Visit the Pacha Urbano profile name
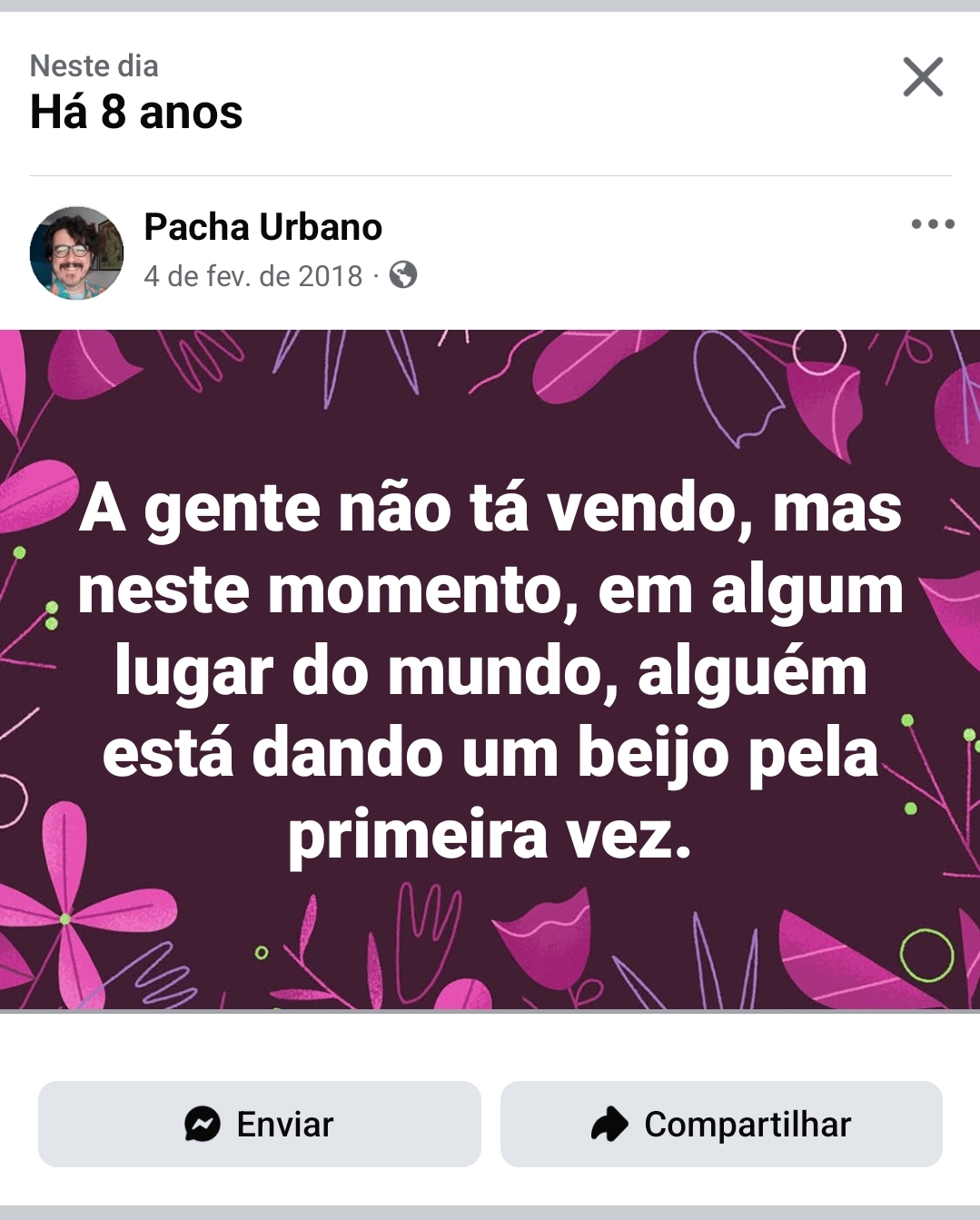This screenshot has width=980, height=1220. 263,227
